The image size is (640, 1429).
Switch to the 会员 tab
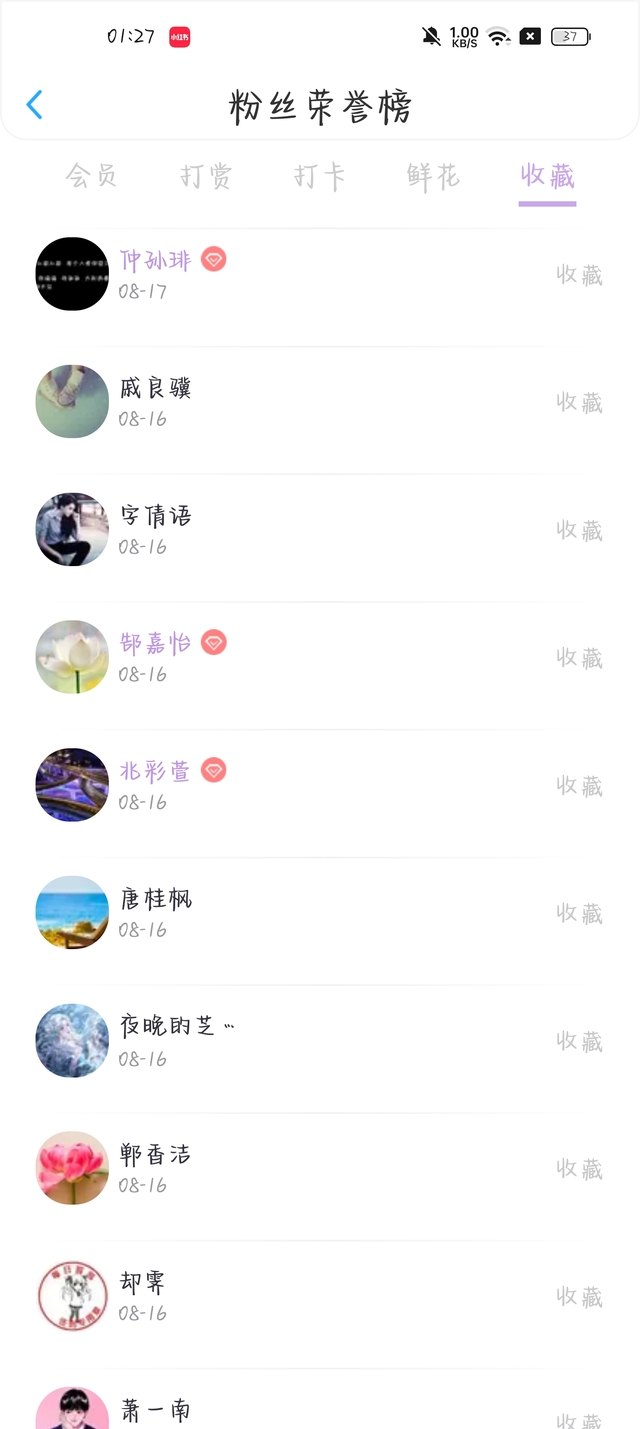coord(92,176)
